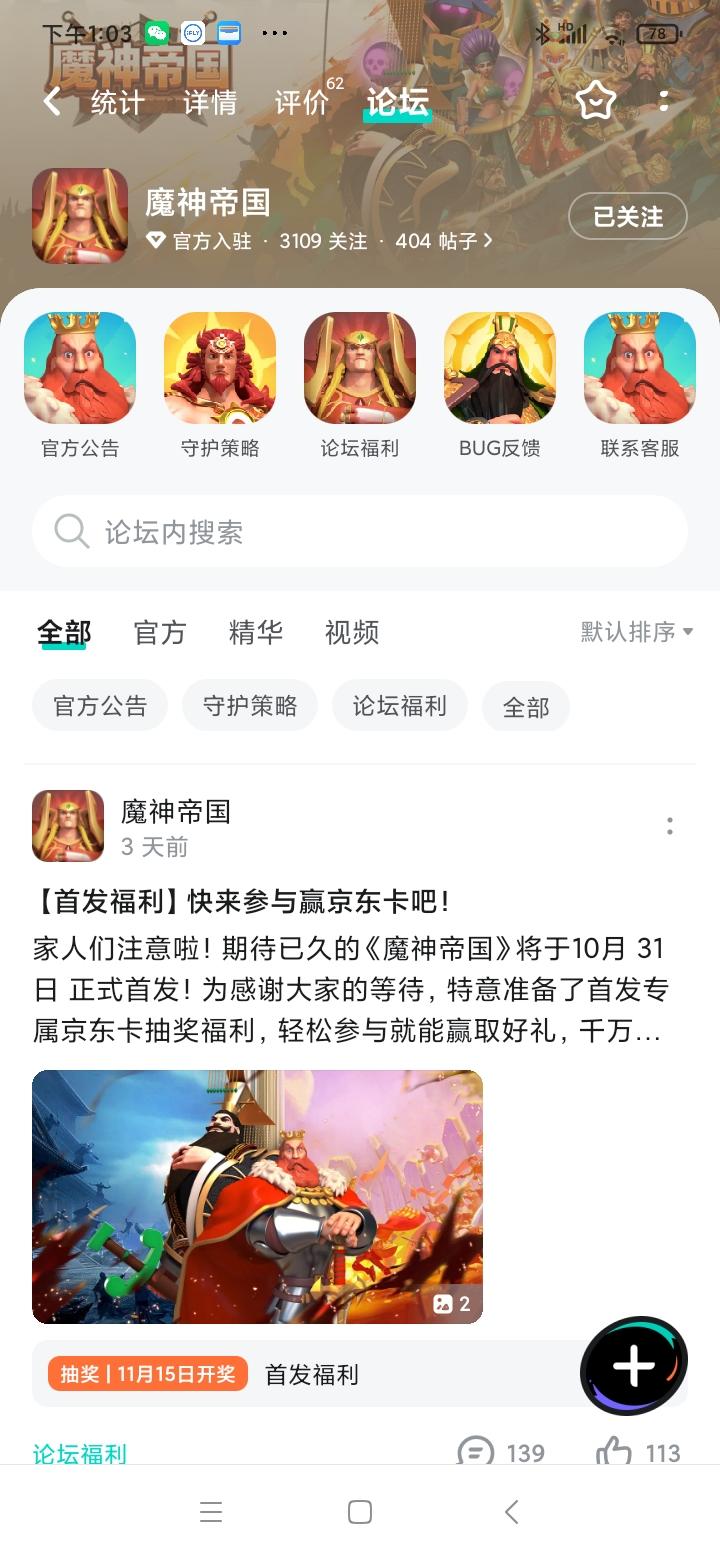Toggle the 已关注 follow state
This screenshot has height=1560, width=720.
pyautogui.click(x=628, y=216)
